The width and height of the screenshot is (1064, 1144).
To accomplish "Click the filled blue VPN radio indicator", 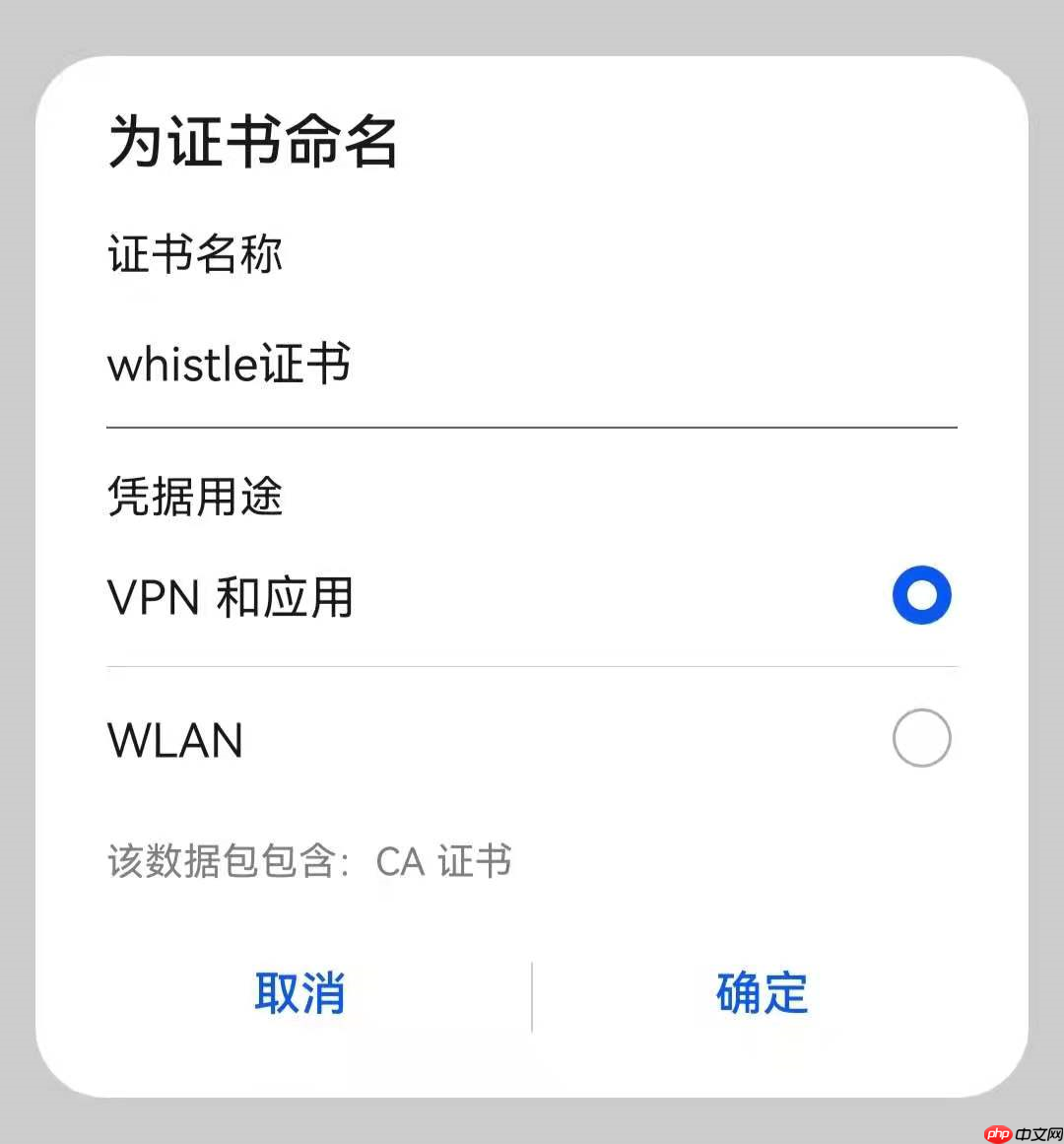I will [921, 595].
